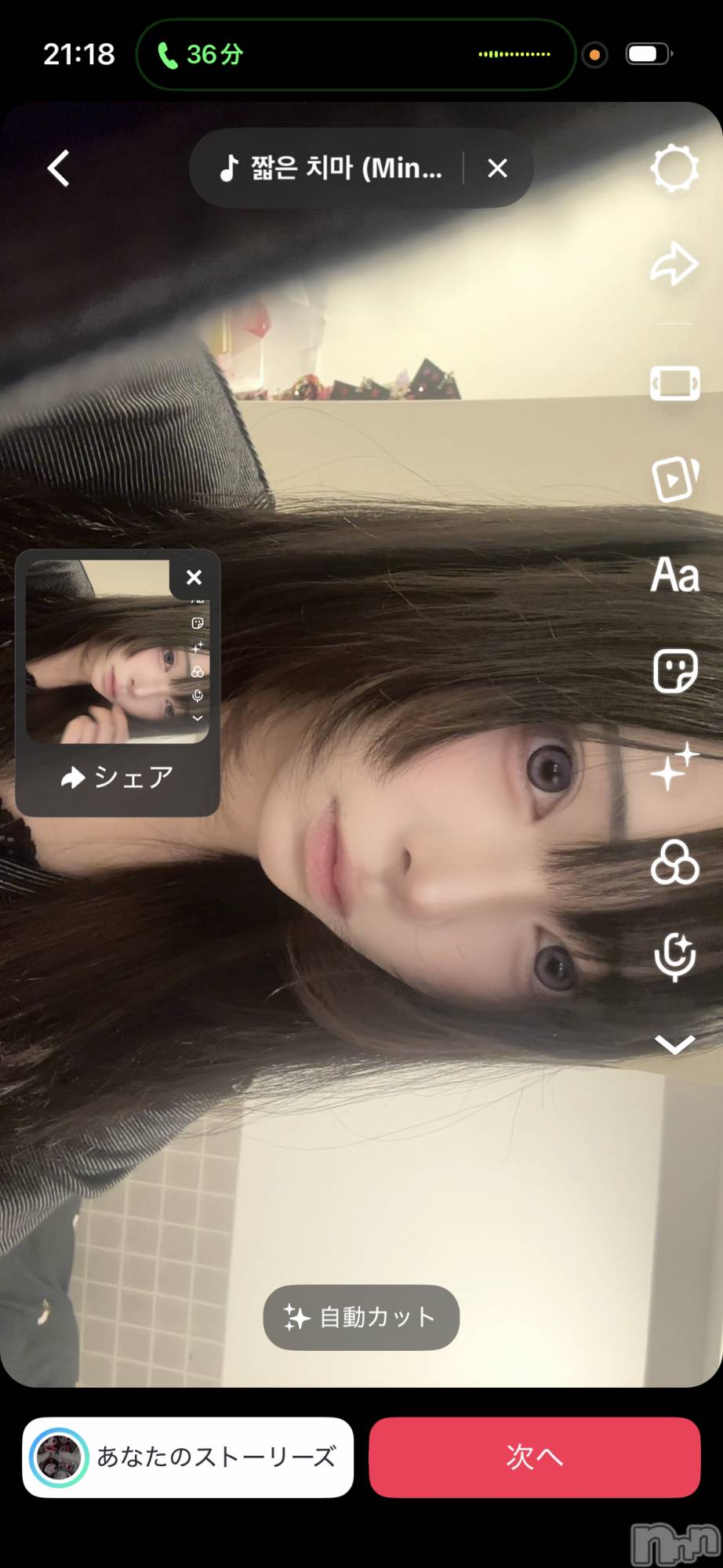Continue with the 次へ button
This screenshot has height=1568, width=723.
(x=534, y=1457)
